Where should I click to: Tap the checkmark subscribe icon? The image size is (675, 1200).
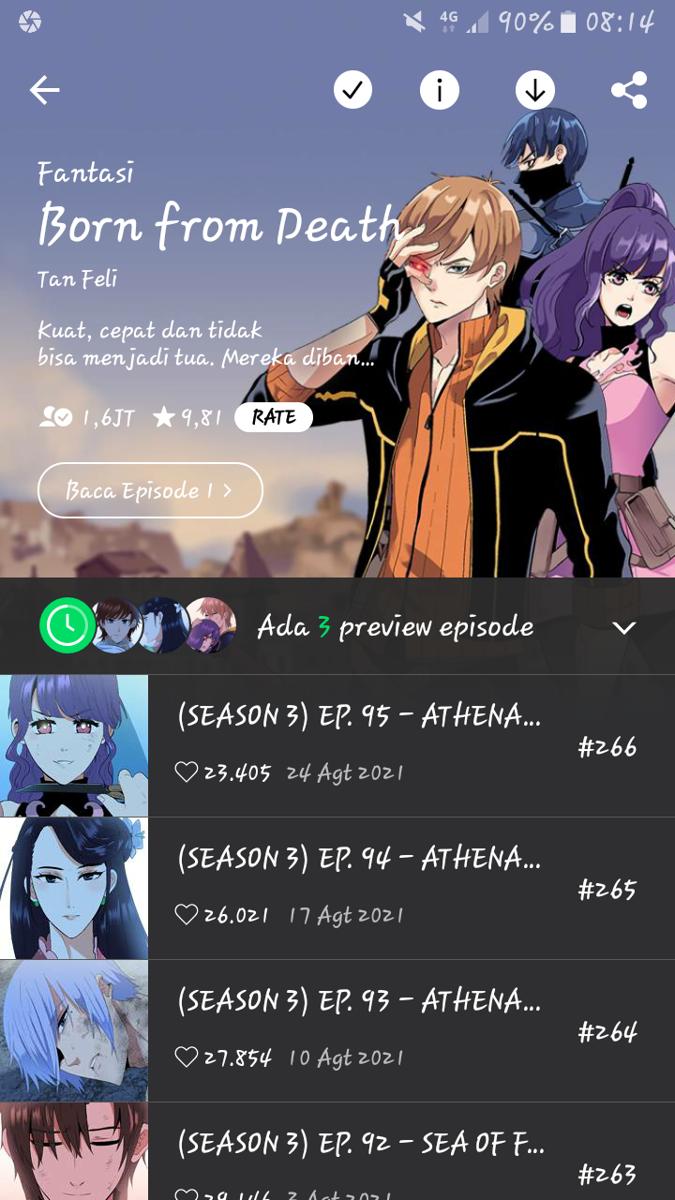point(352,91)
